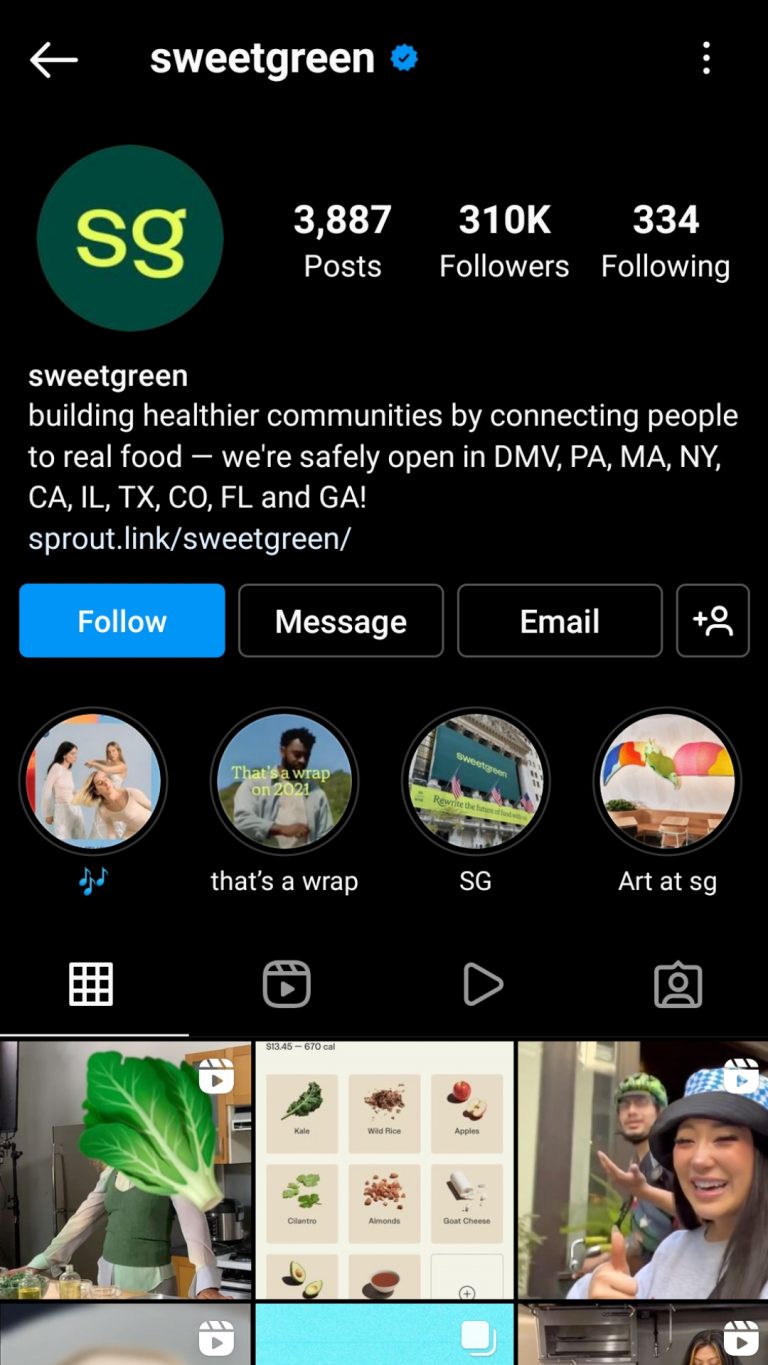Open the grid posts tab

(92, 983)
